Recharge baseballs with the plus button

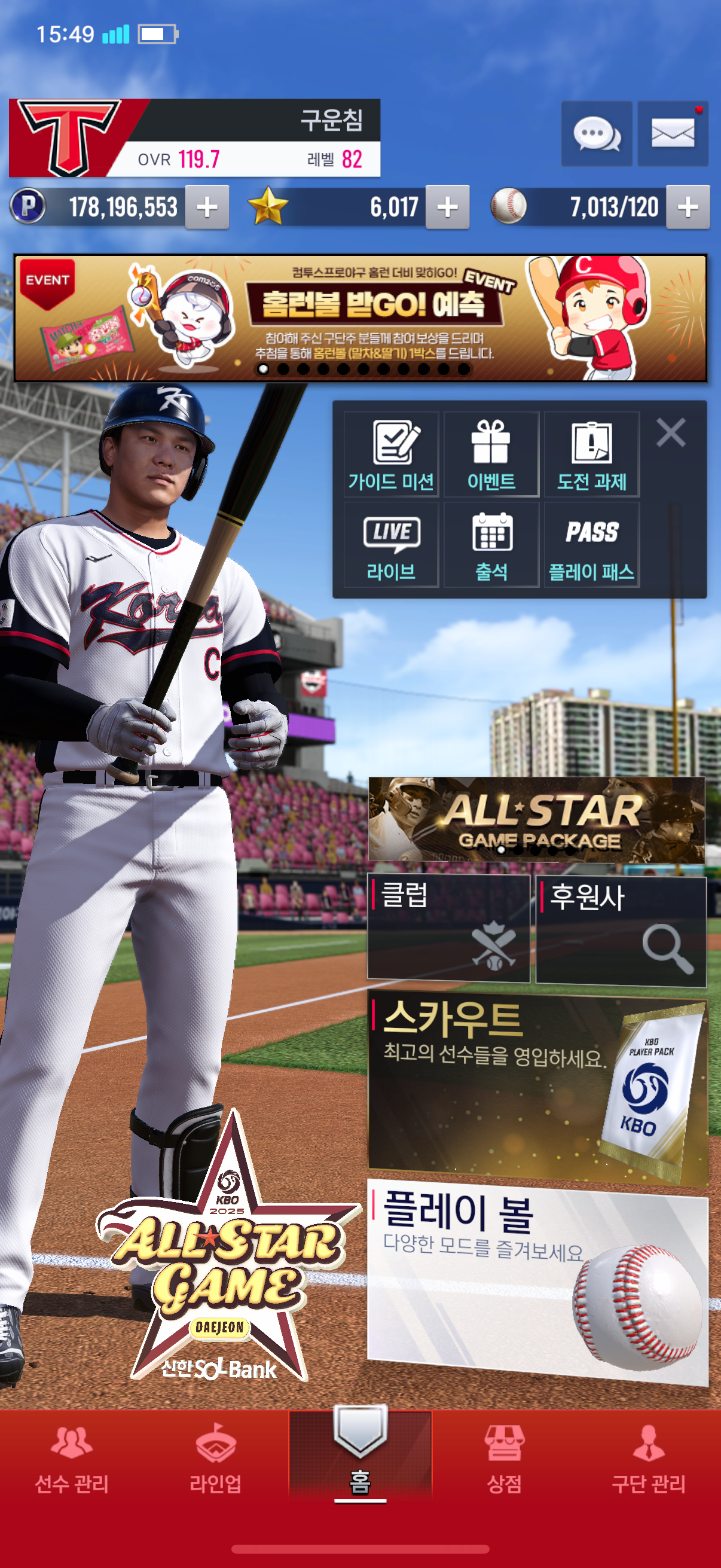(688, 208)
